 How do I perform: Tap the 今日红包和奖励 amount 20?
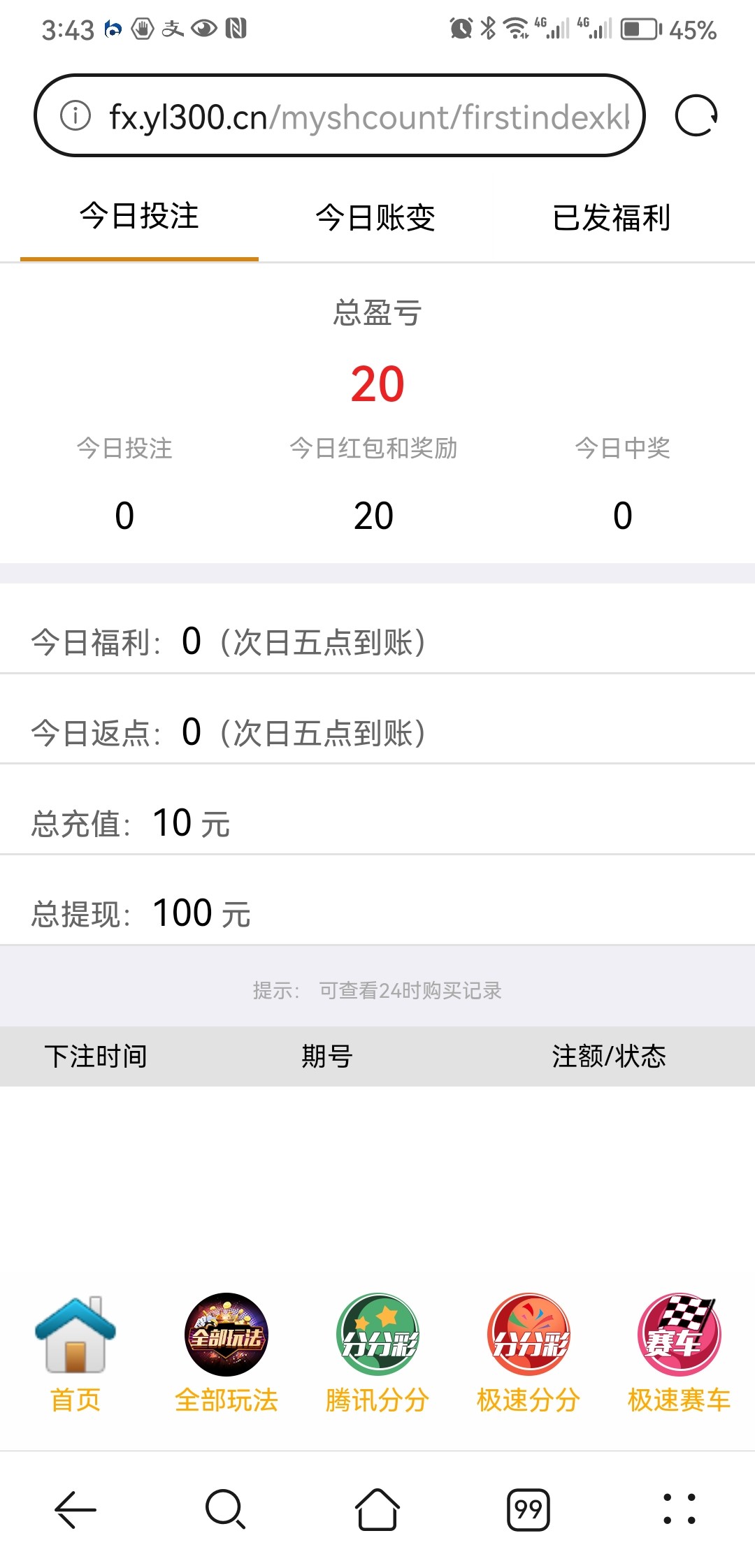click(x=375, y=515)
